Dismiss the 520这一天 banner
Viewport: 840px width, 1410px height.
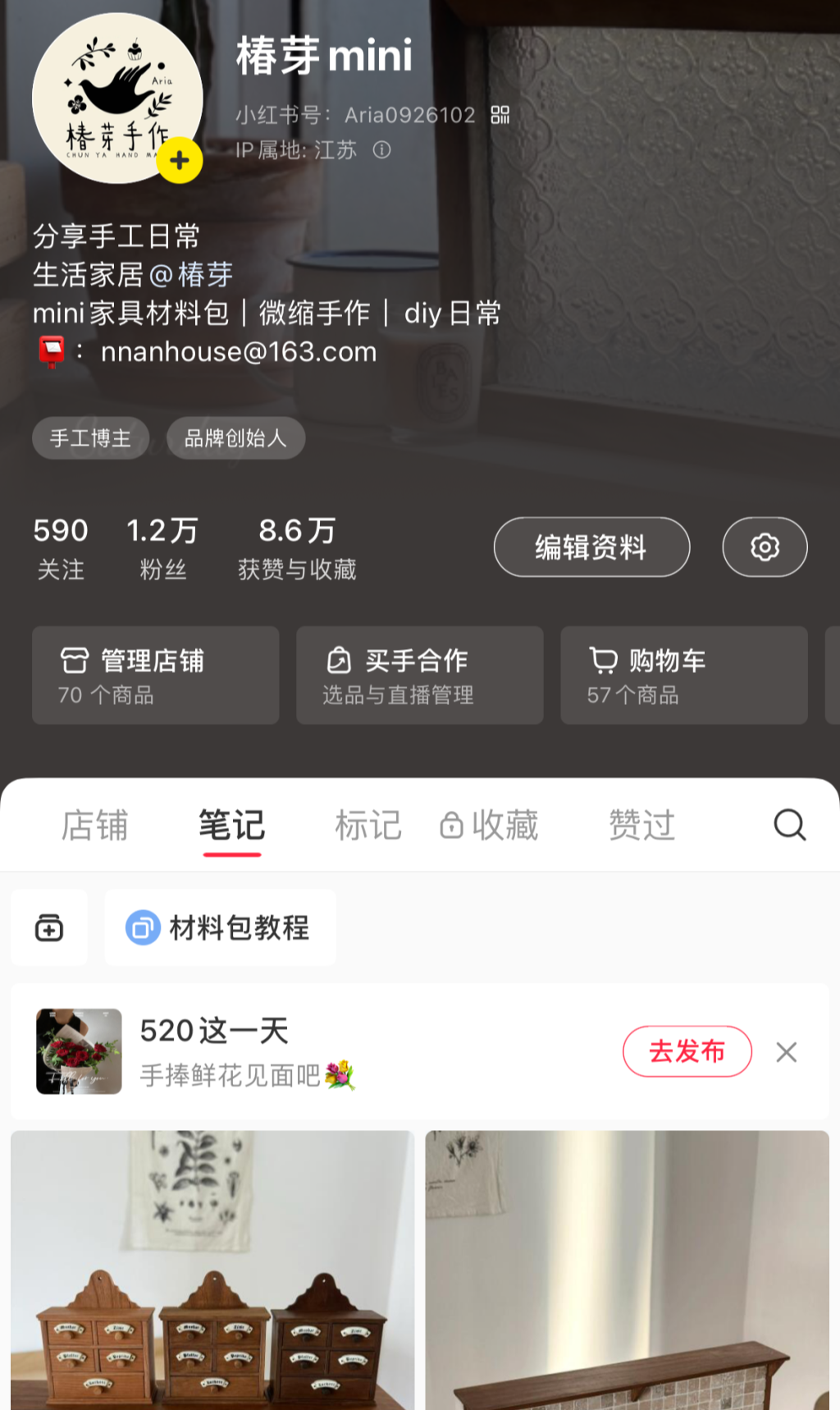pyautogui.click(x=786, y=1052)
